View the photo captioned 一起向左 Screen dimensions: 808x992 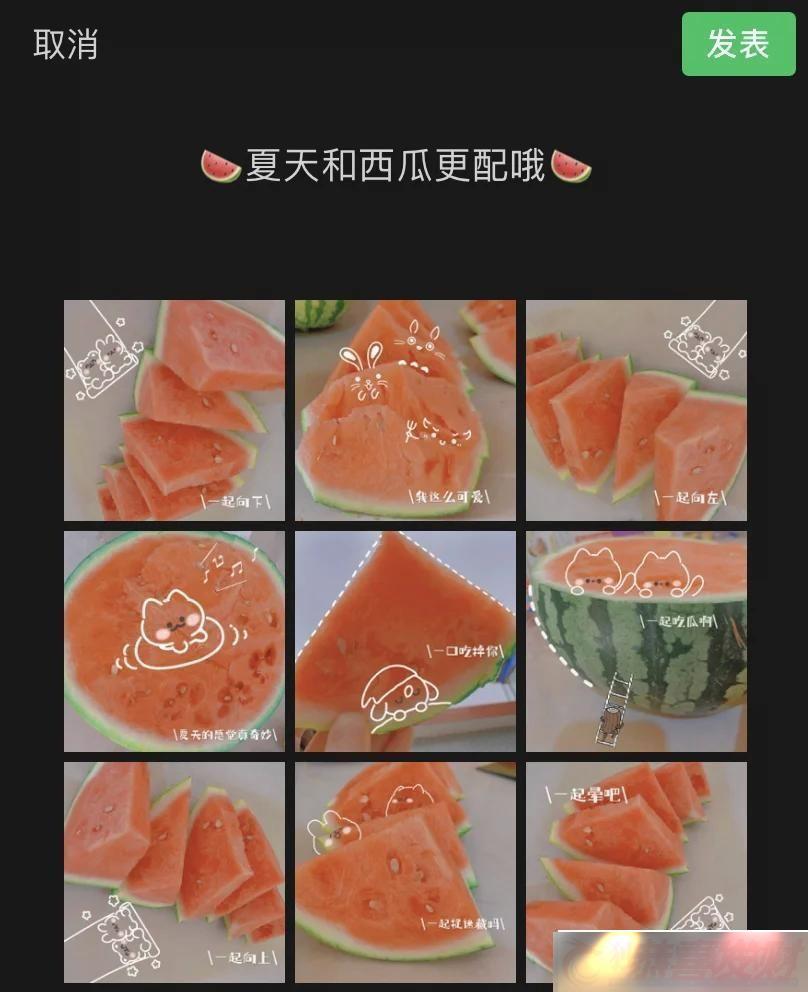pyautogui.click(x=636, y=410)
